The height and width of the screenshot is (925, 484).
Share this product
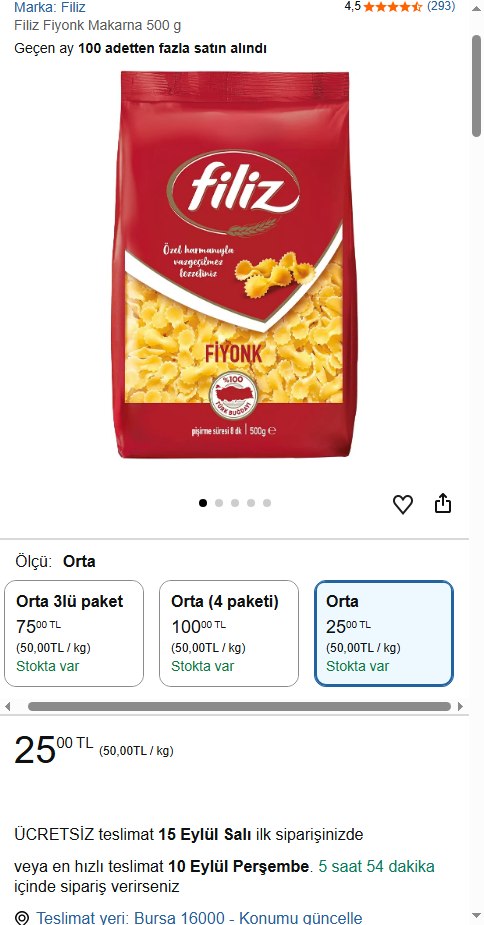point(443,504)
